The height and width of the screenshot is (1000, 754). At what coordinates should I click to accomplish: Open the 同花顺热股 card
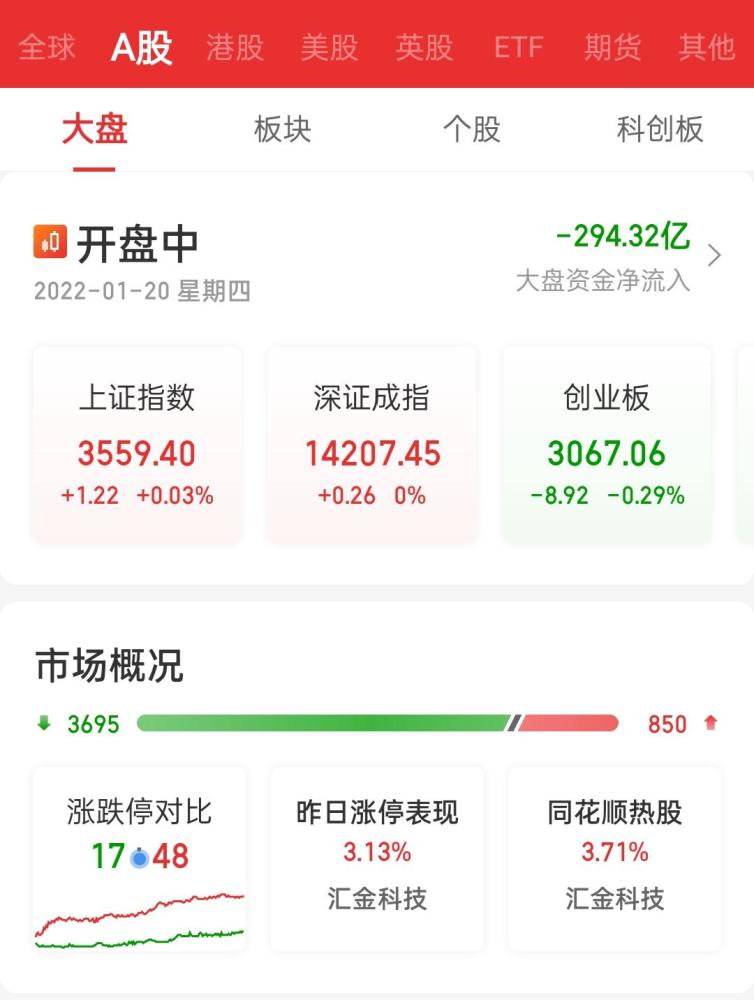614,858
